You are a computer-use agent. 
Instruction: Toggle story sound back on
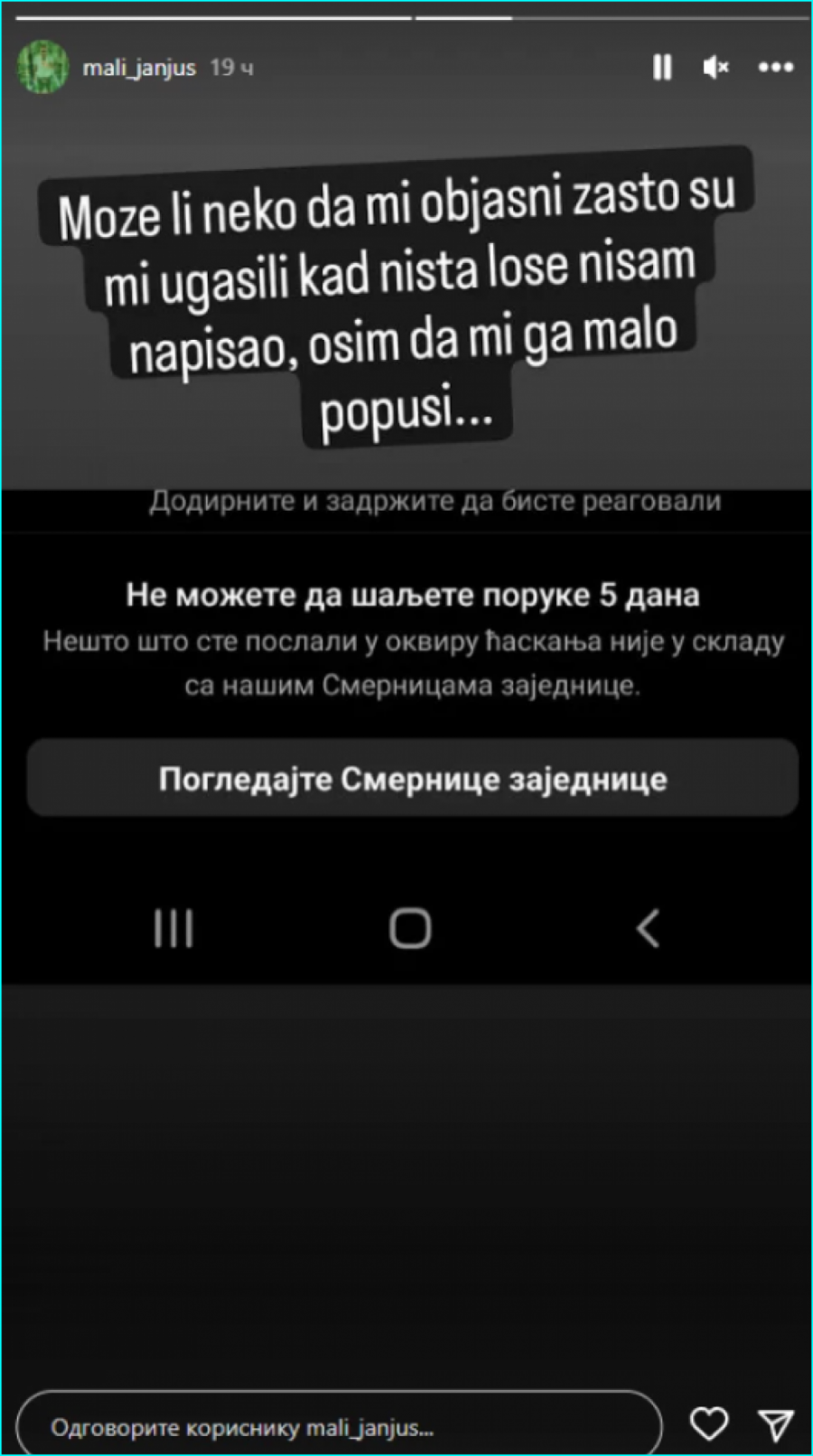(x=715, y=67)
